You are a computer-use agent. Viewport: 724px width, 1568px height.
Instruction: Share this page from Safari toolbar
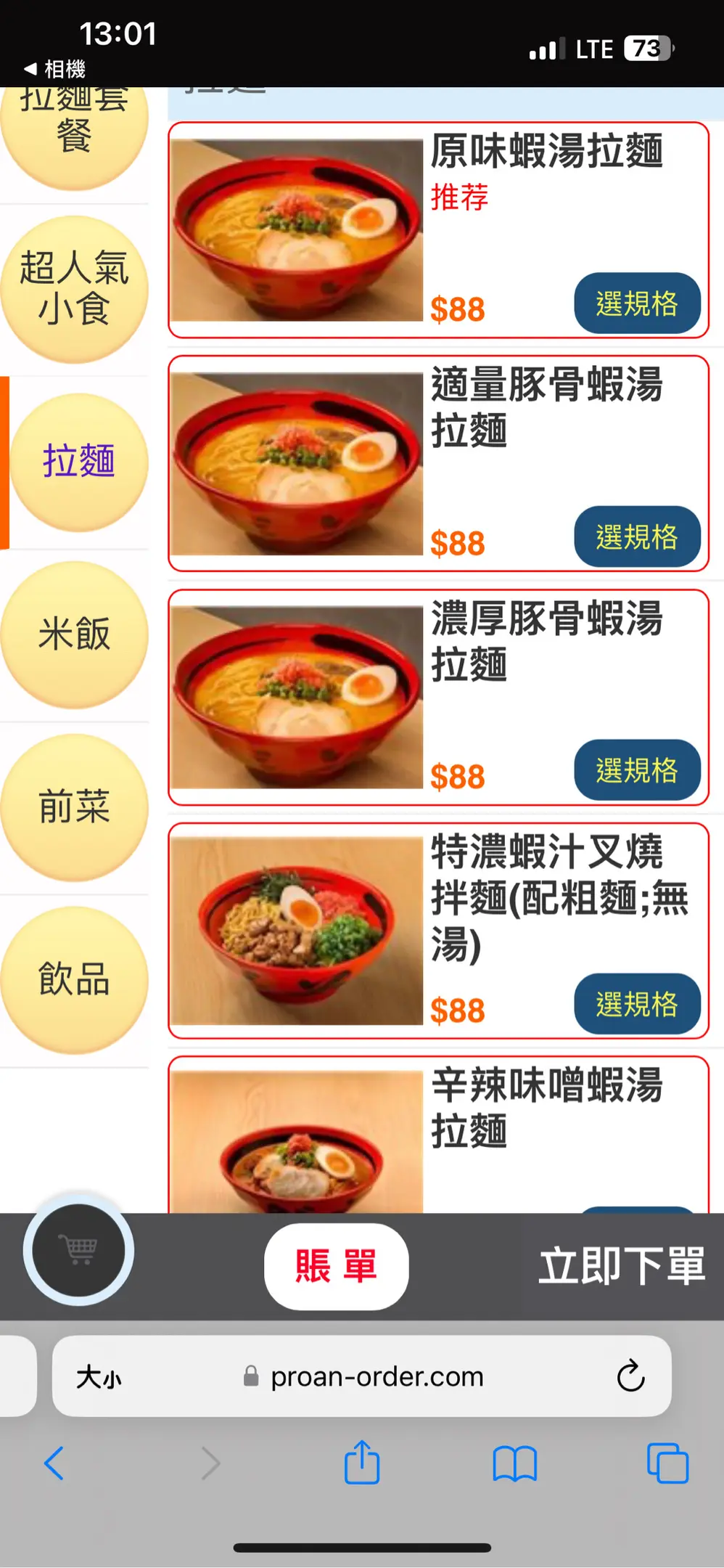pos(362,1463)
